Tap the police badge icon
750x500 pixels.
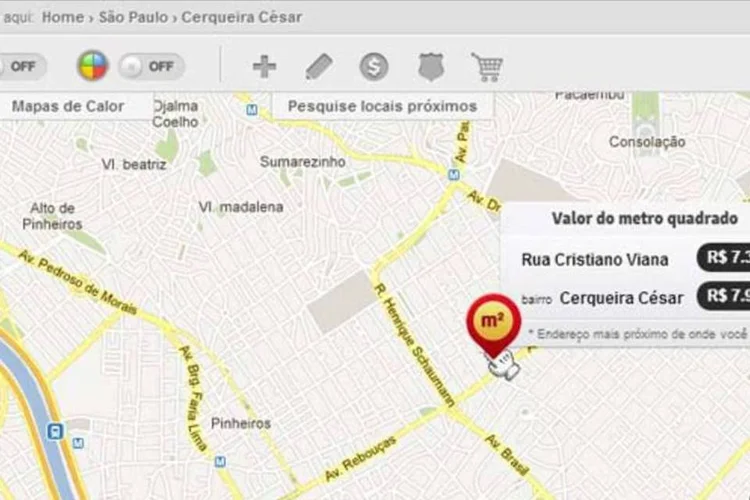click(x=430, y=67)
